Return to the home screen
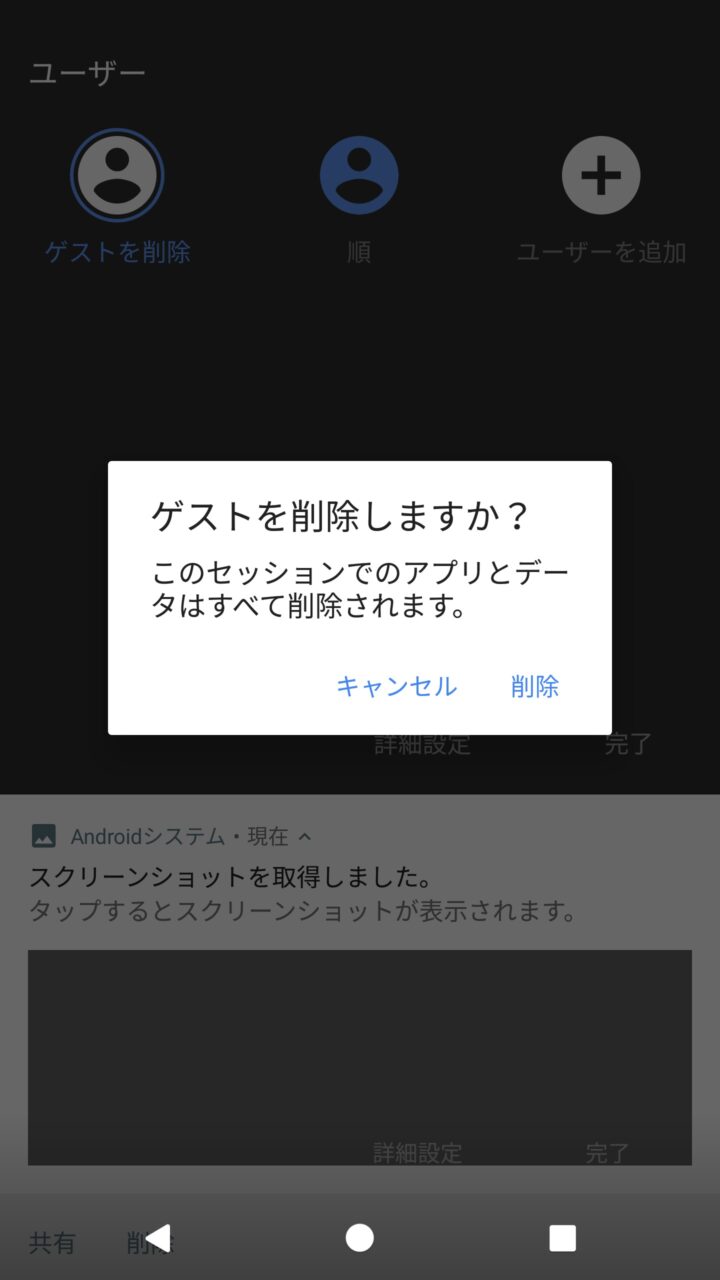This screenshot has height=1280, width=720. click(x=360, y=1238)
